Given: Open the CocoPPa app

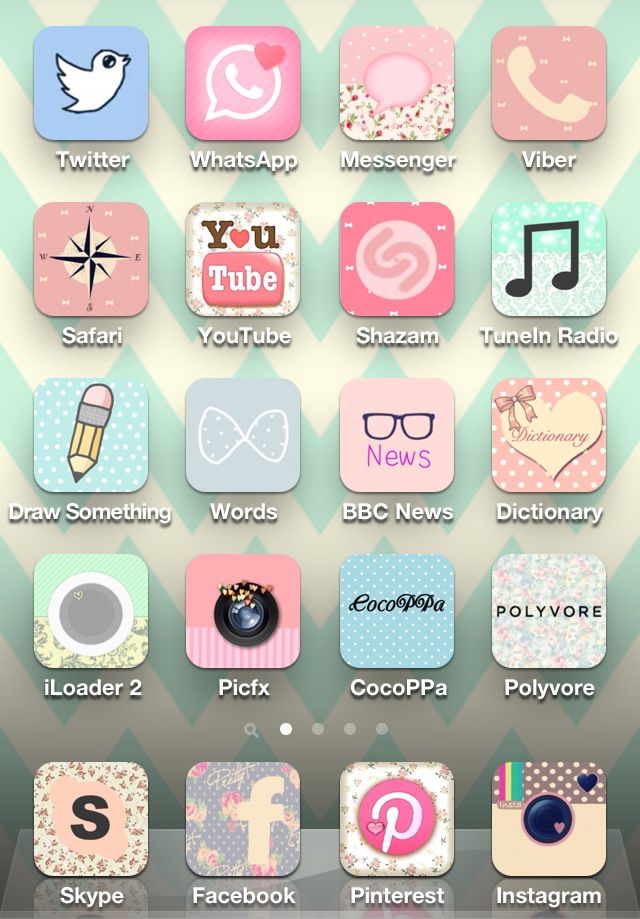Looking at the screenshot, I should tap(397, 611).
